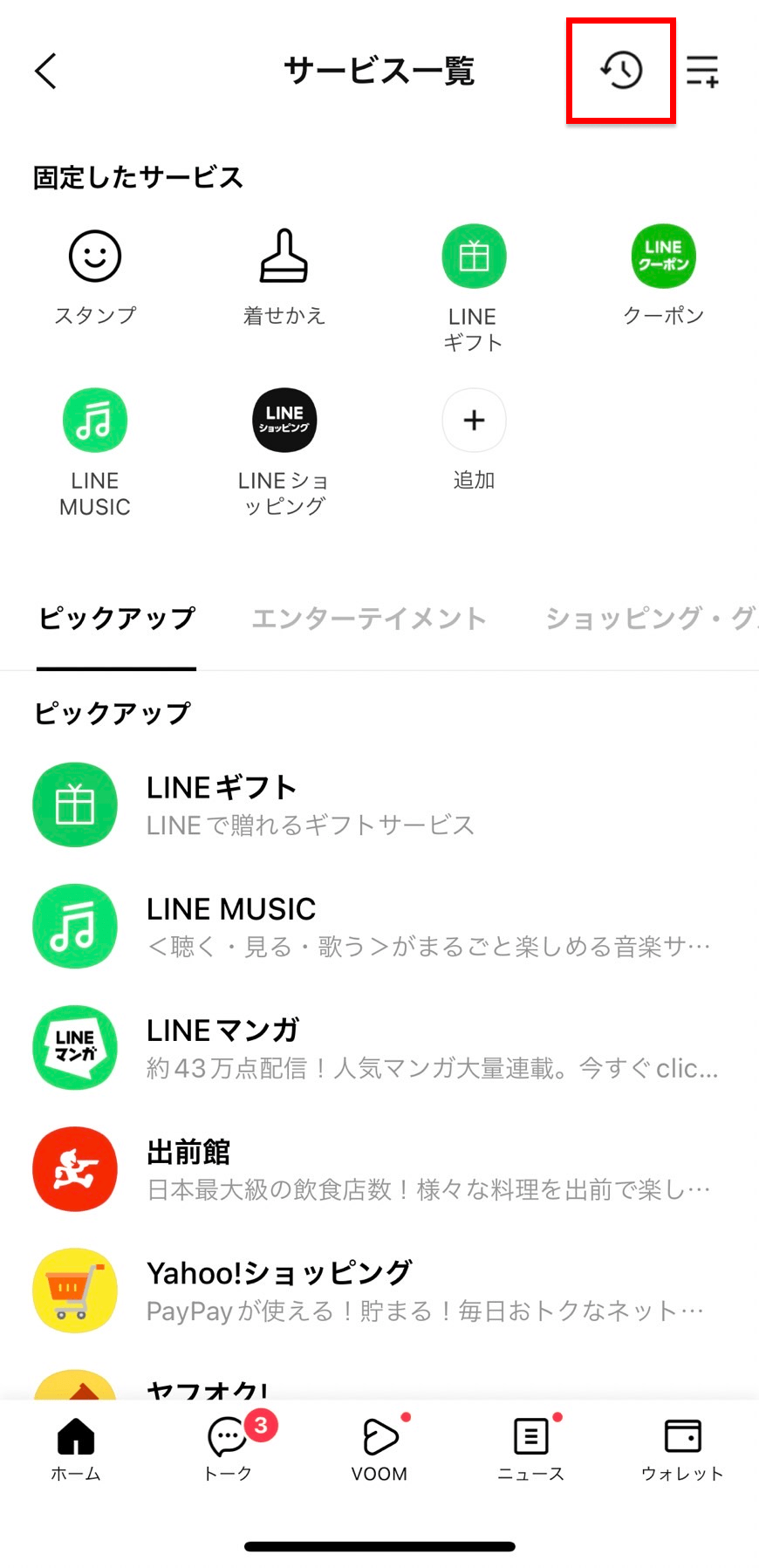Open the LINEショッピング service icon
Screen dimensions: 759x1568
click(x=284, y=420)
